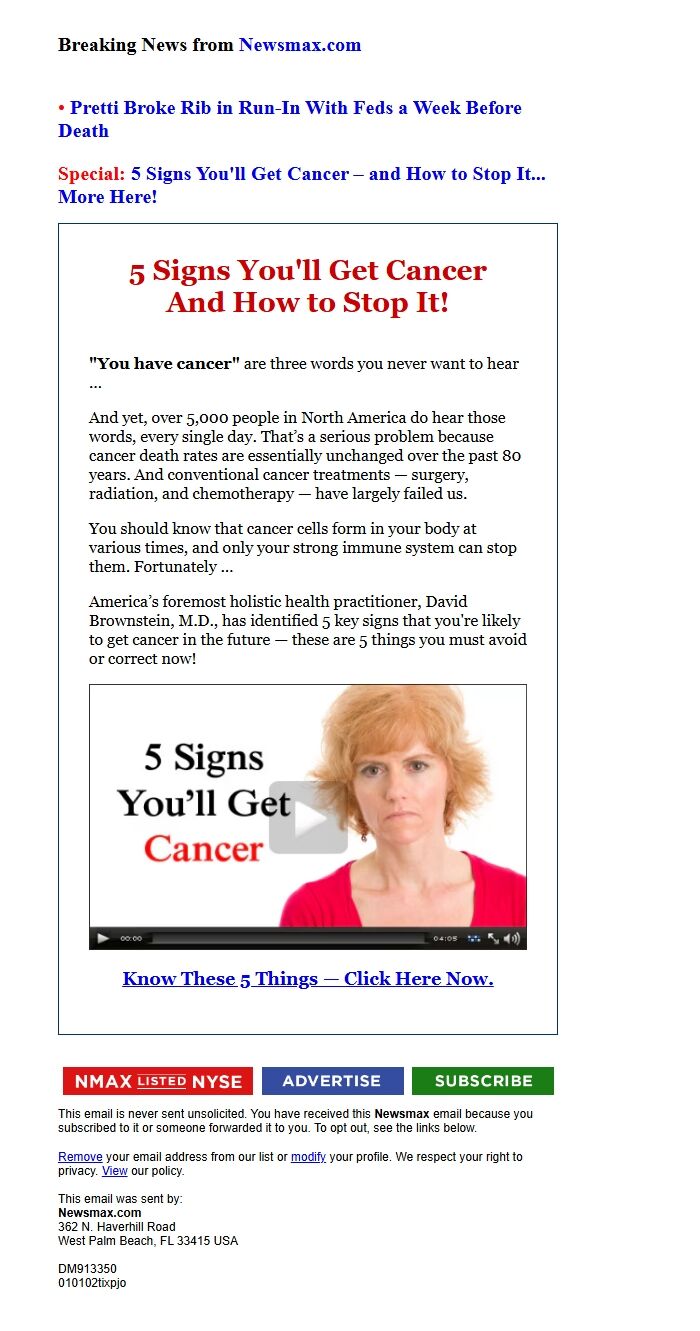Tap Remove to unsubscribe your email
This screenshot has width=700, height=1331.
point(80,1157)
